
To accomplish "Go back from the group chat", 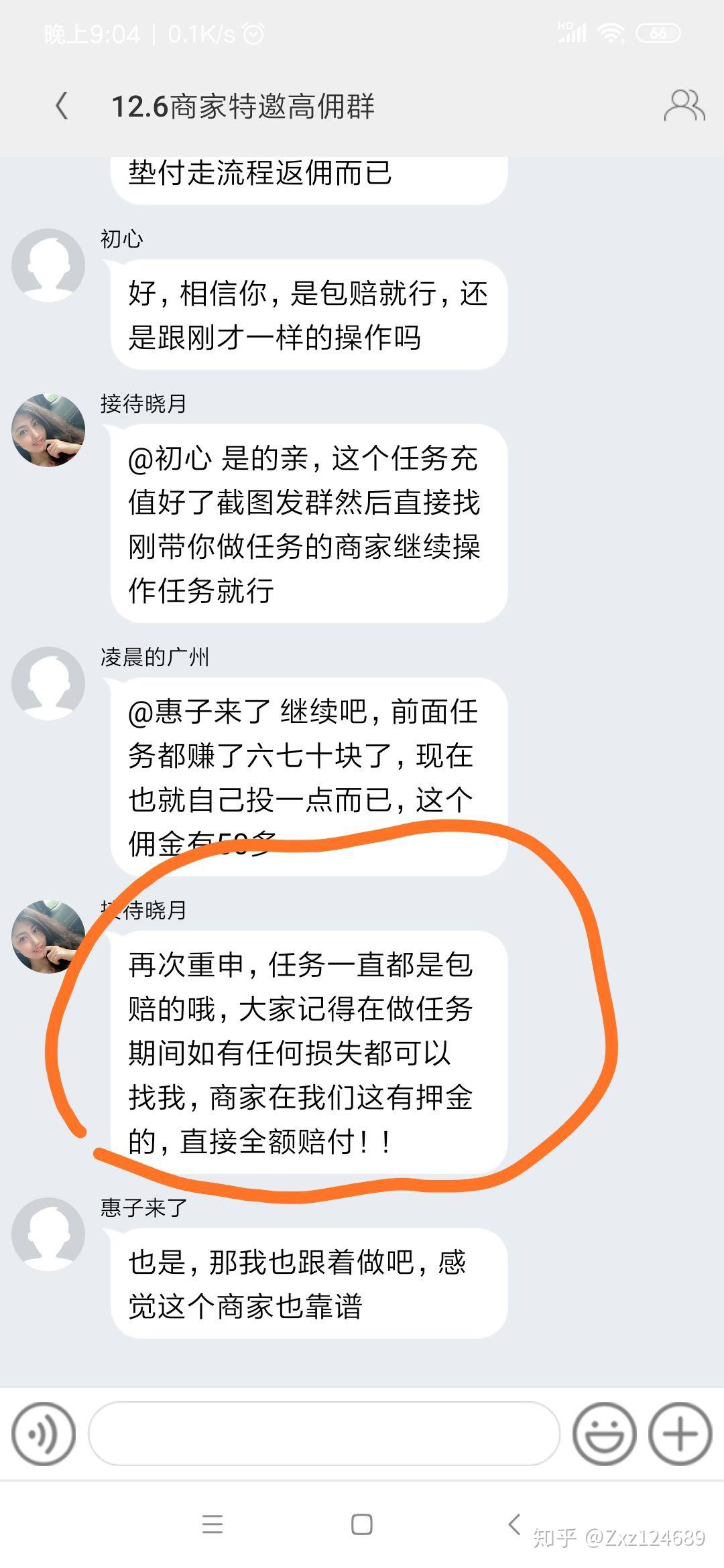I will tap(62, 106).
